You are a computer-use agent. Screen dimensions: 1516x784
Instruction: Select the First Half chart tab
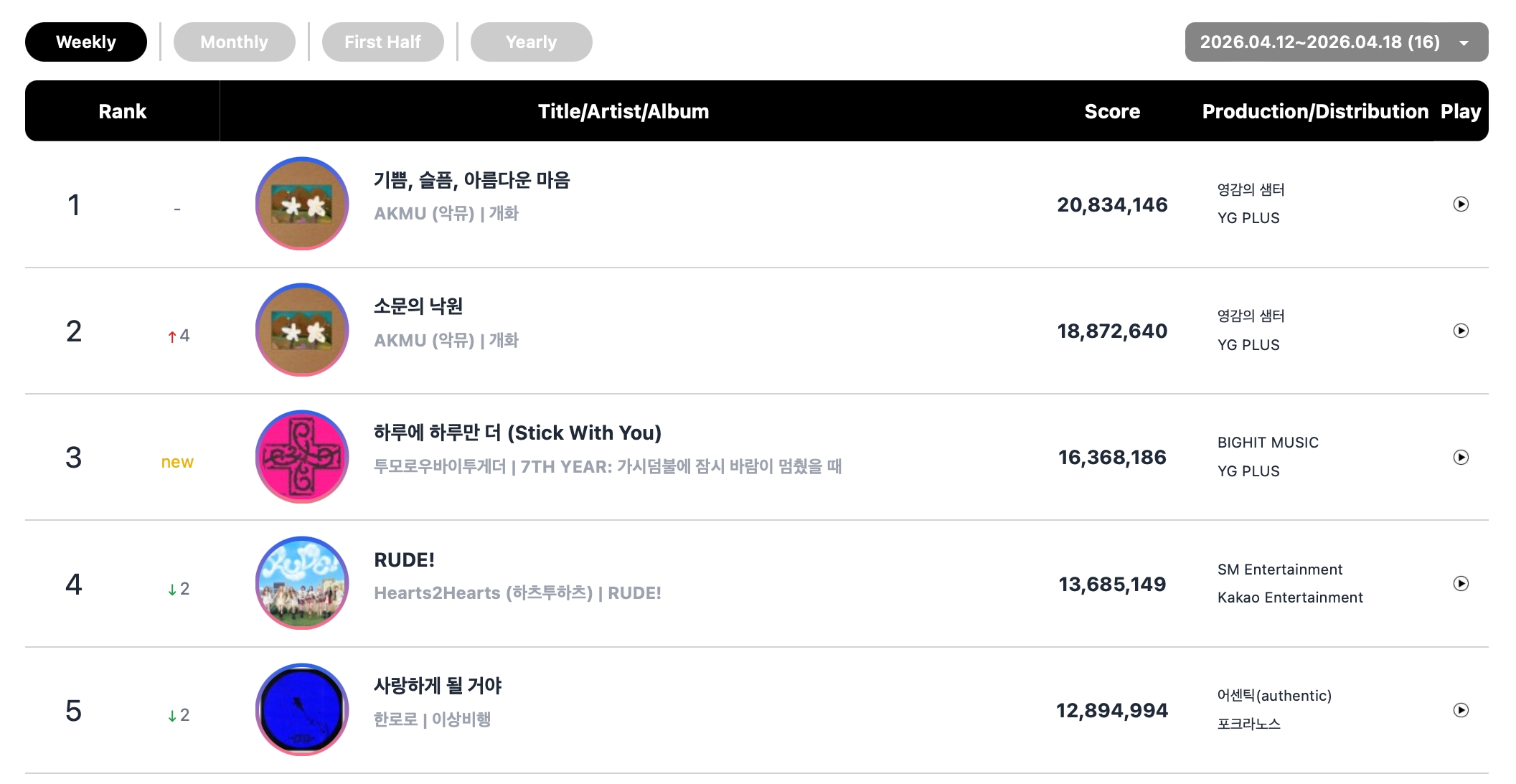pyautogui.click(x=382, y=42)
